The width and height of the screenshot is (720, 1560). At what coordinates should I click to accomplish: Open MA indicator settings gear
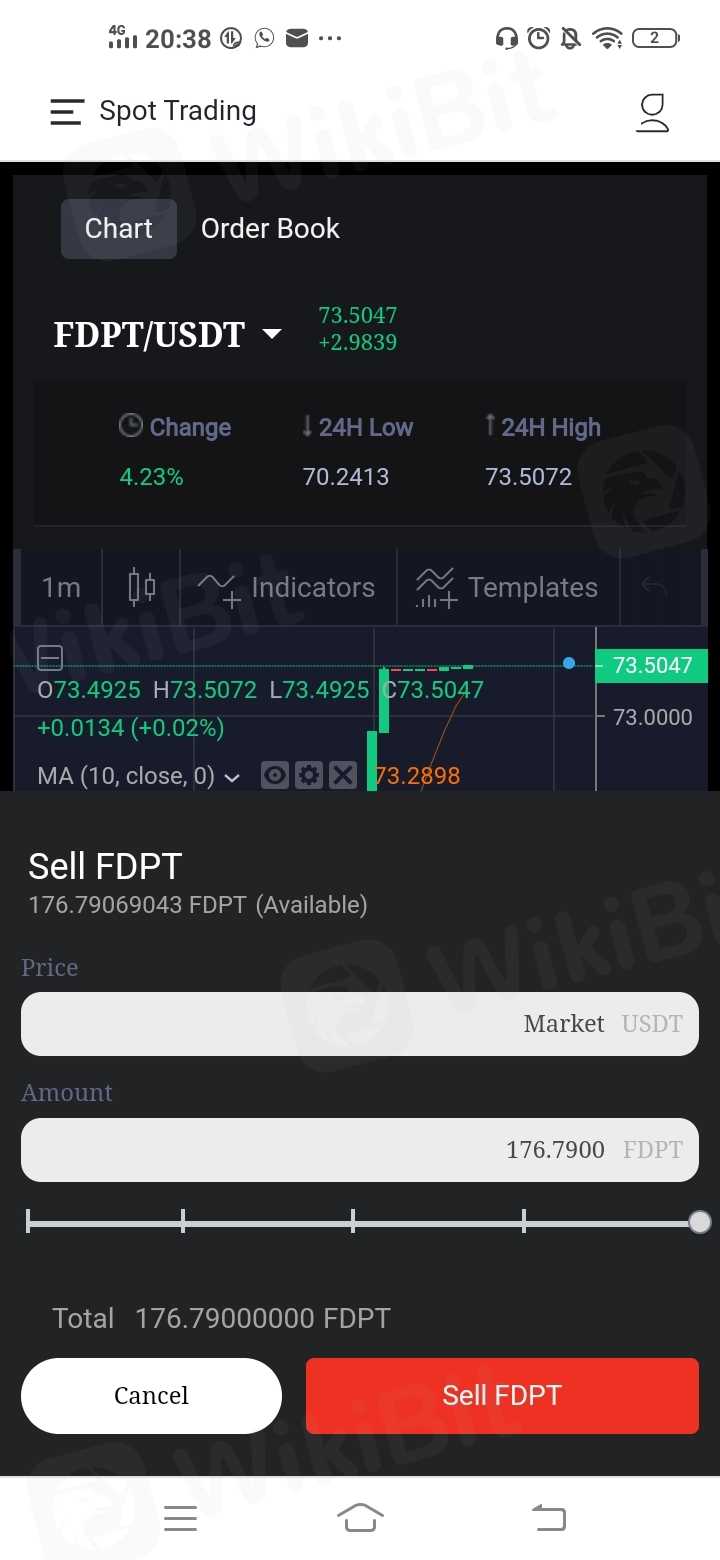click(309, 776)
